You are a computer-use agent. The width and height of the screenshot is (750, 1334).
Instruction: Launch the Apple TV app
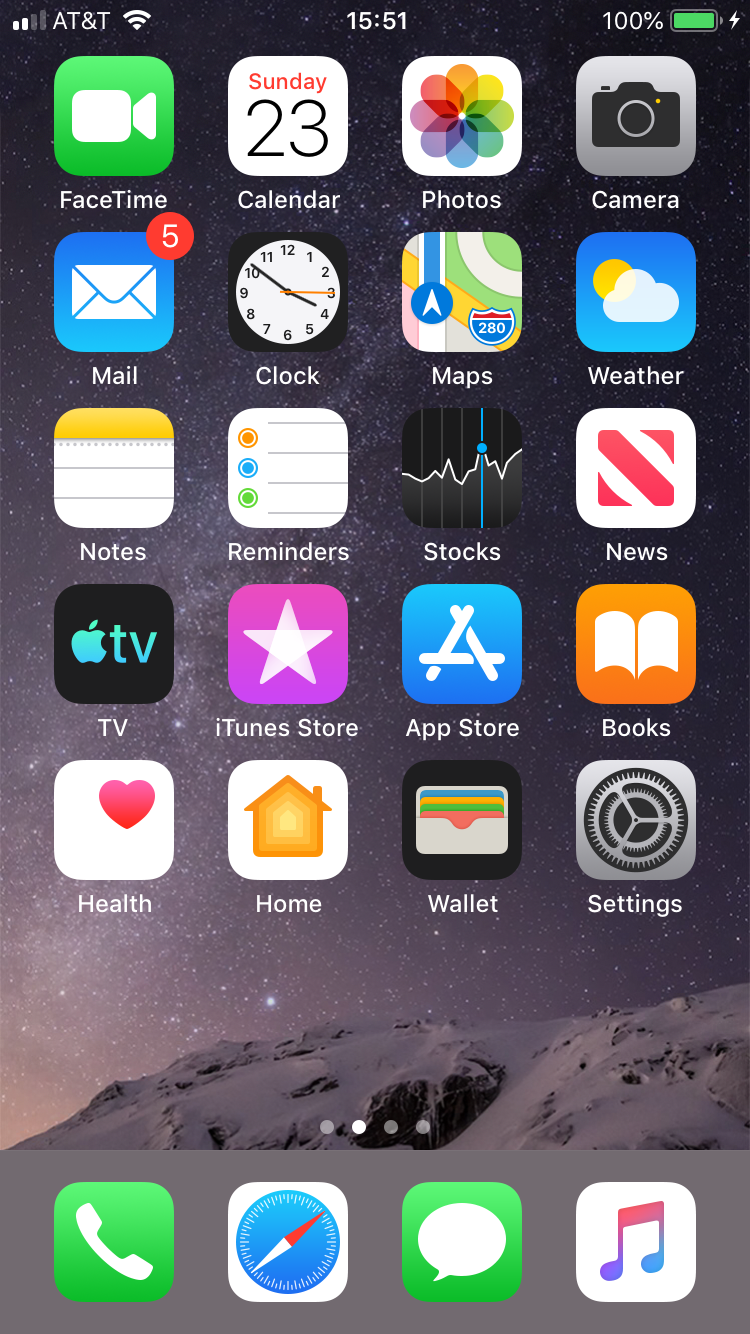point(113,644)
